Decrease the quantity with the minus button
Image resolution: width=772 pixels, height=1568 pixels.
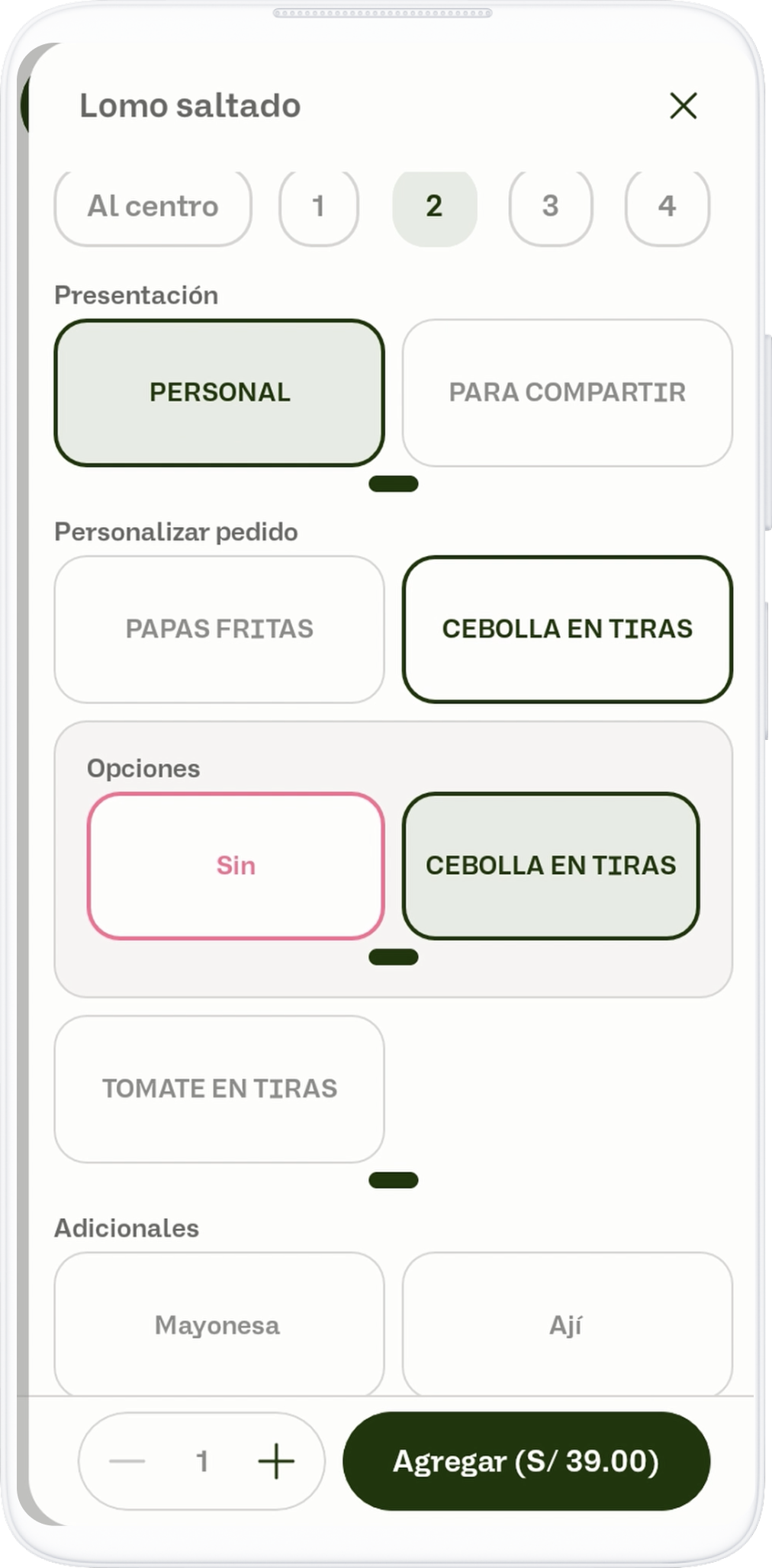pyautogui.click(x=127, y=1461)
